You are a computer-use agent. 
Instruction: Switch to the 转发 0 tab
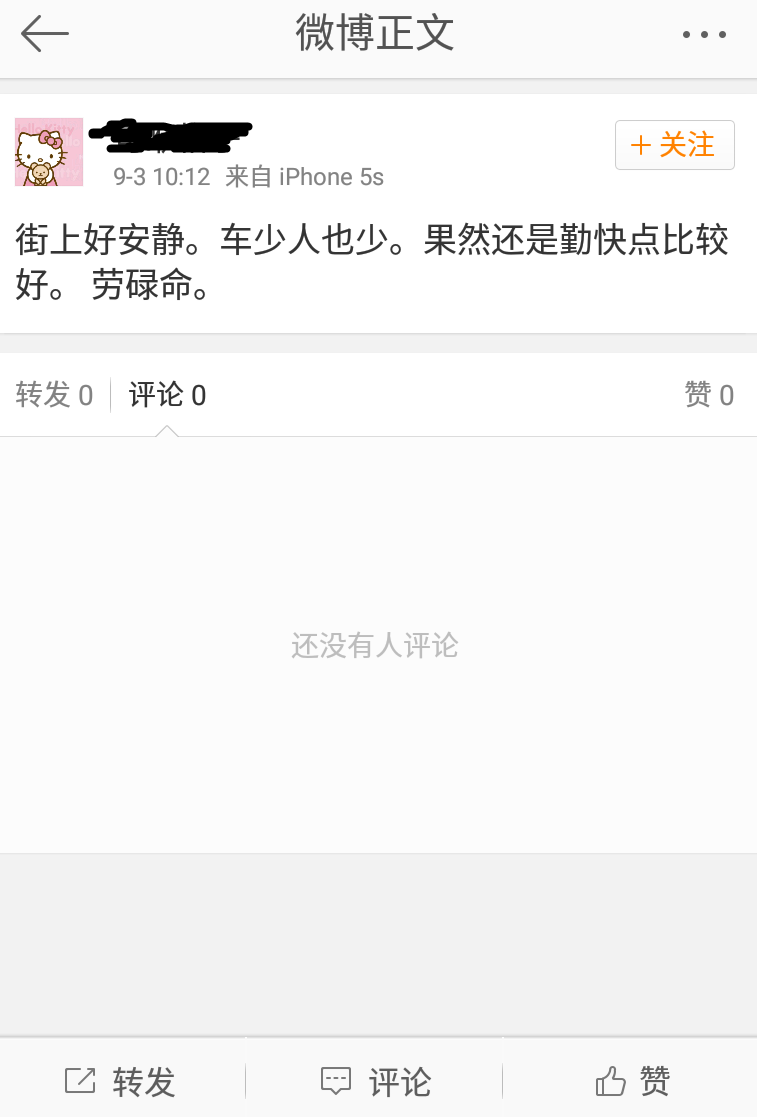(54, 396)
